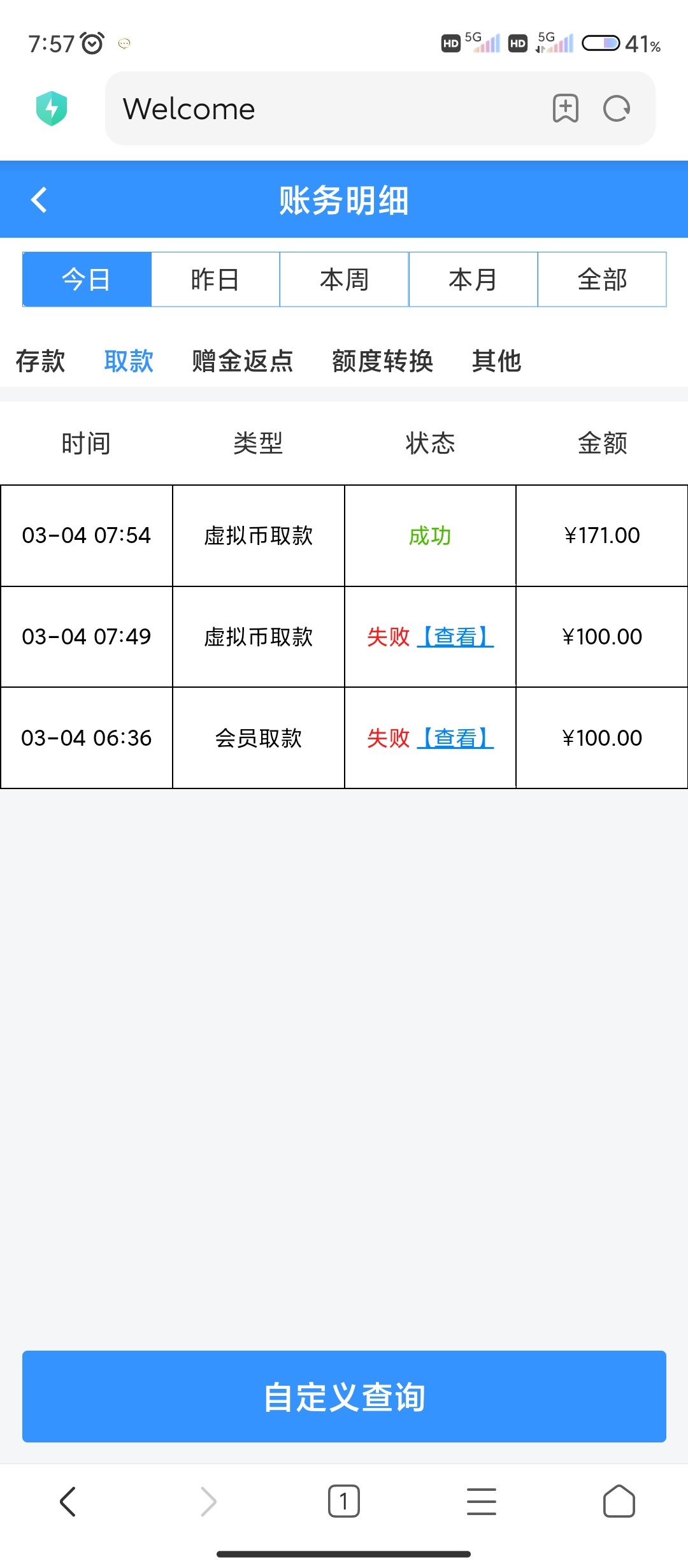Open 自定义查询 custom search
Viewport: 688px width, 1568px height.
(x=344, y=1396)
